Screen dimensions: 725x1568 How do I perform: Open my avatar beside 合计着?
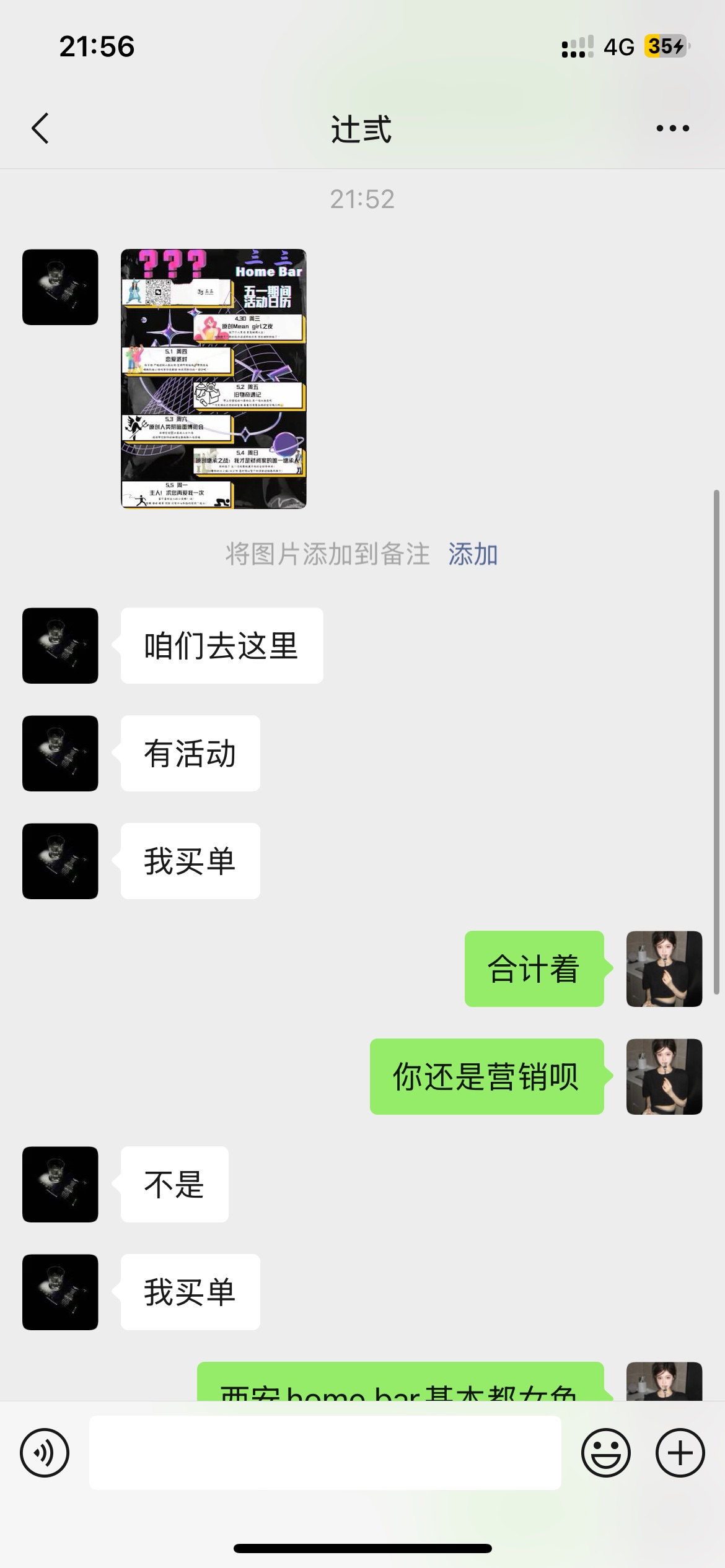pos(664,969)
